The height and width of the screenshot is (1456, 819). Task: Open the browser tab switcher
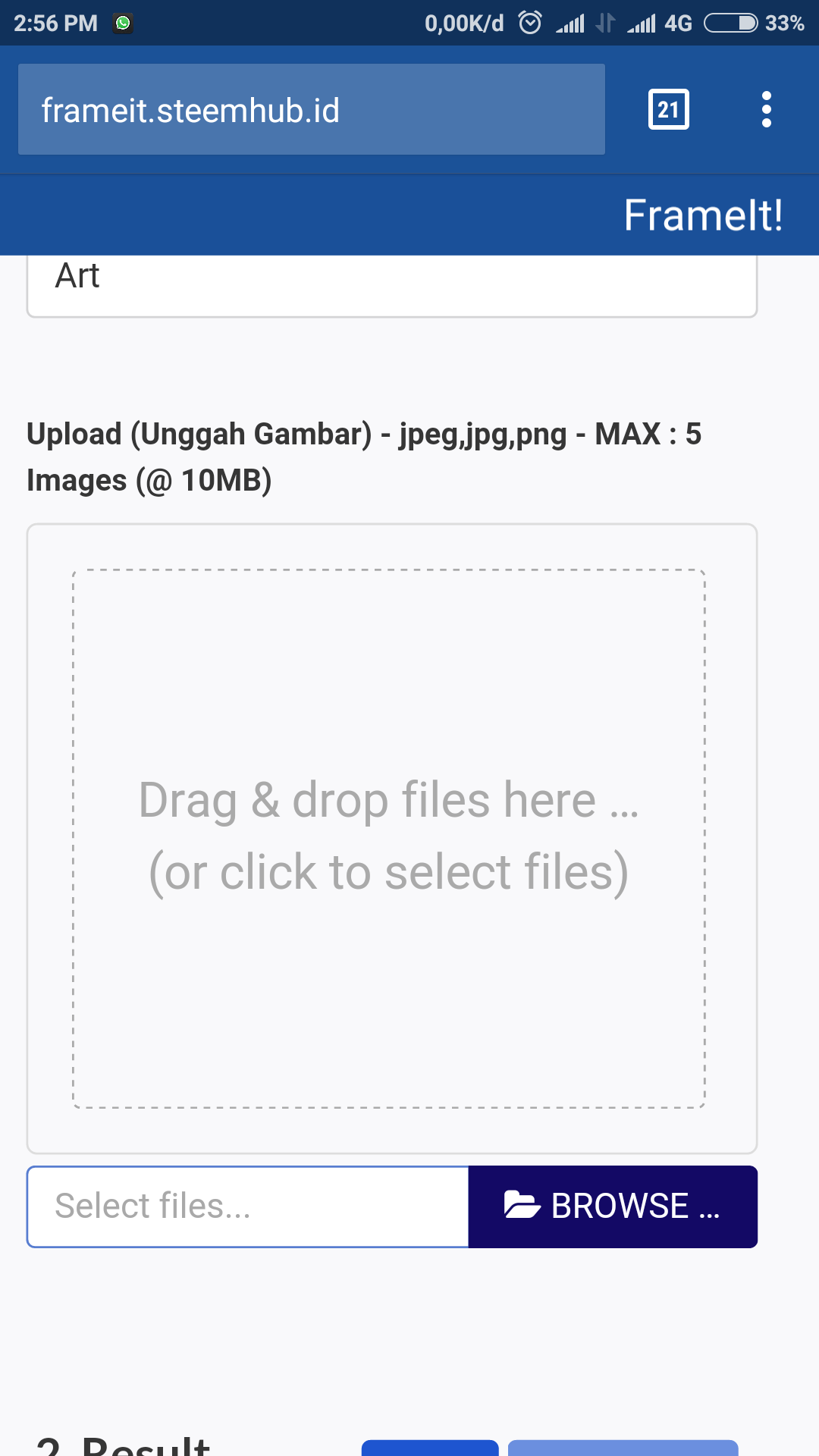(x=668, y=110)
